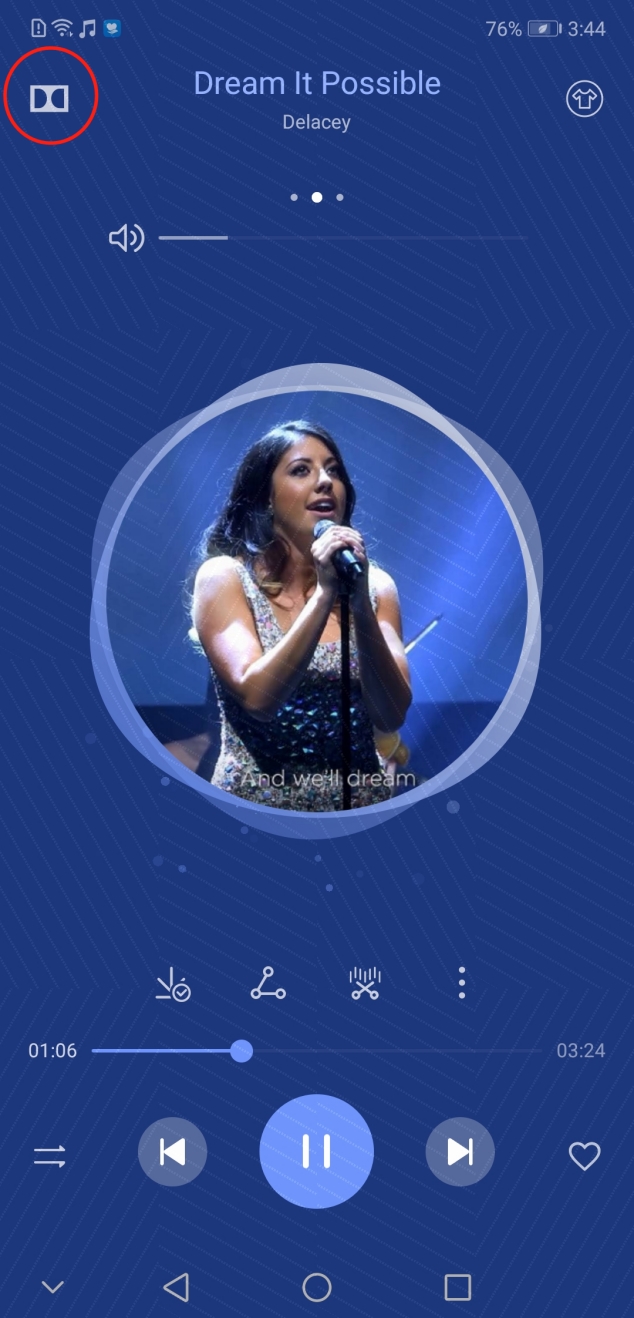Tap the volume slider bar
Image resolution: width=634 pixels, height=1318 pixels.
point(342,238)
